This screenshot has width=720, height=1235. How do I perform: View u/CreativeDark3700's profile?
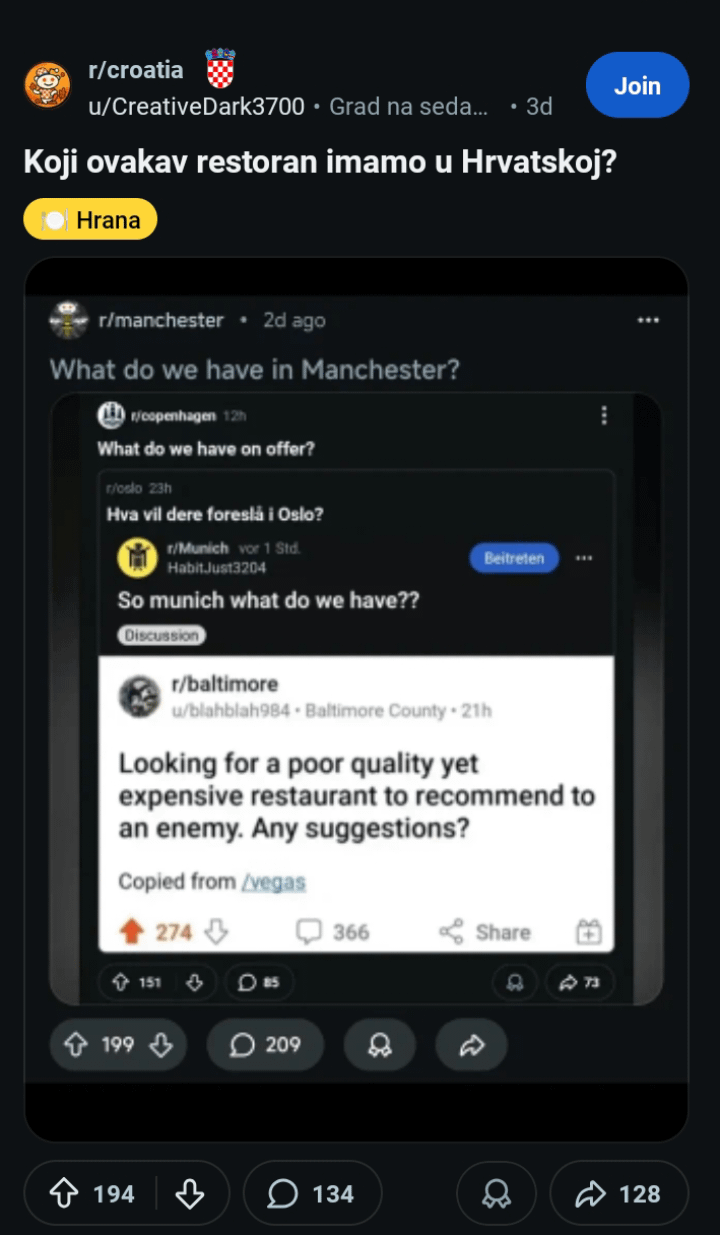pos(196,106)
